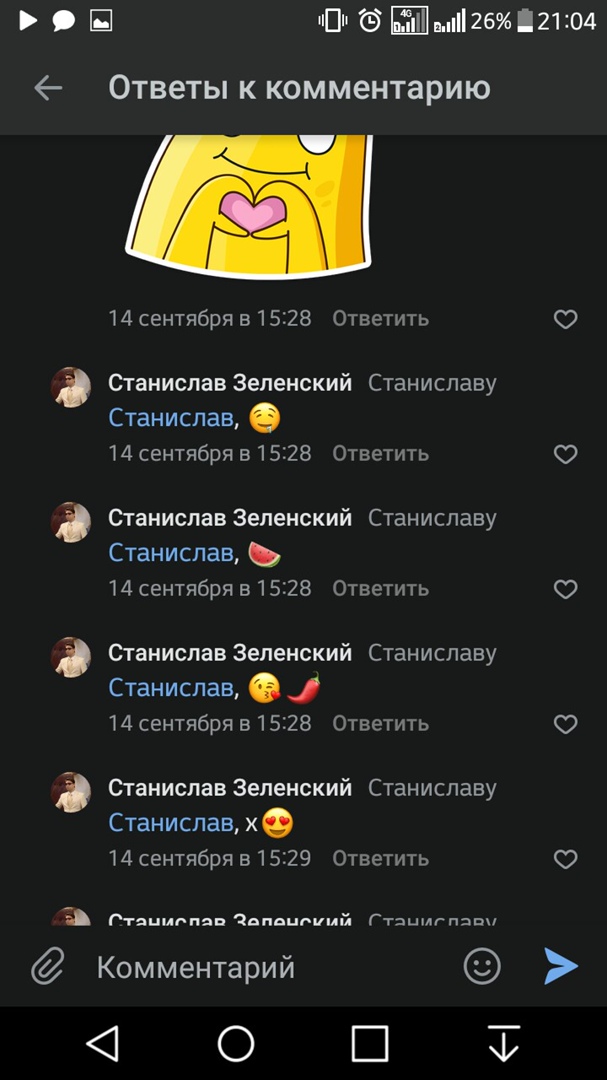
Task: Like the kiss and chili pepper comment
Action: click(565, 724)
